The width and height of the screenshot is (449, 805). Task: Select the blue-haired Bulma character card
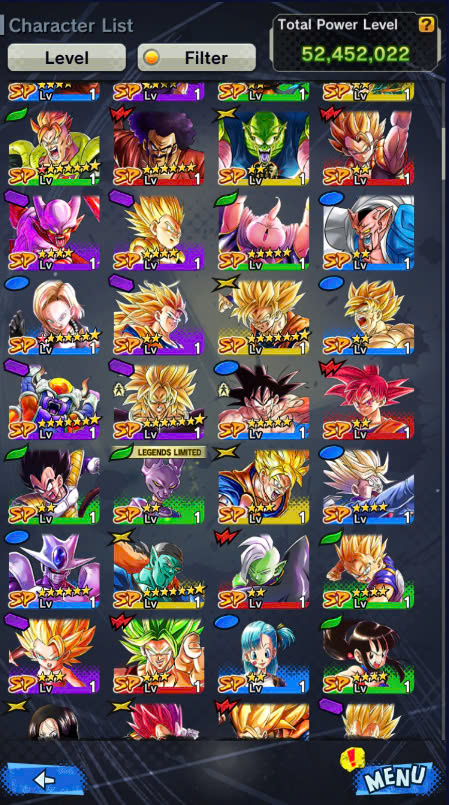point(264,655)
